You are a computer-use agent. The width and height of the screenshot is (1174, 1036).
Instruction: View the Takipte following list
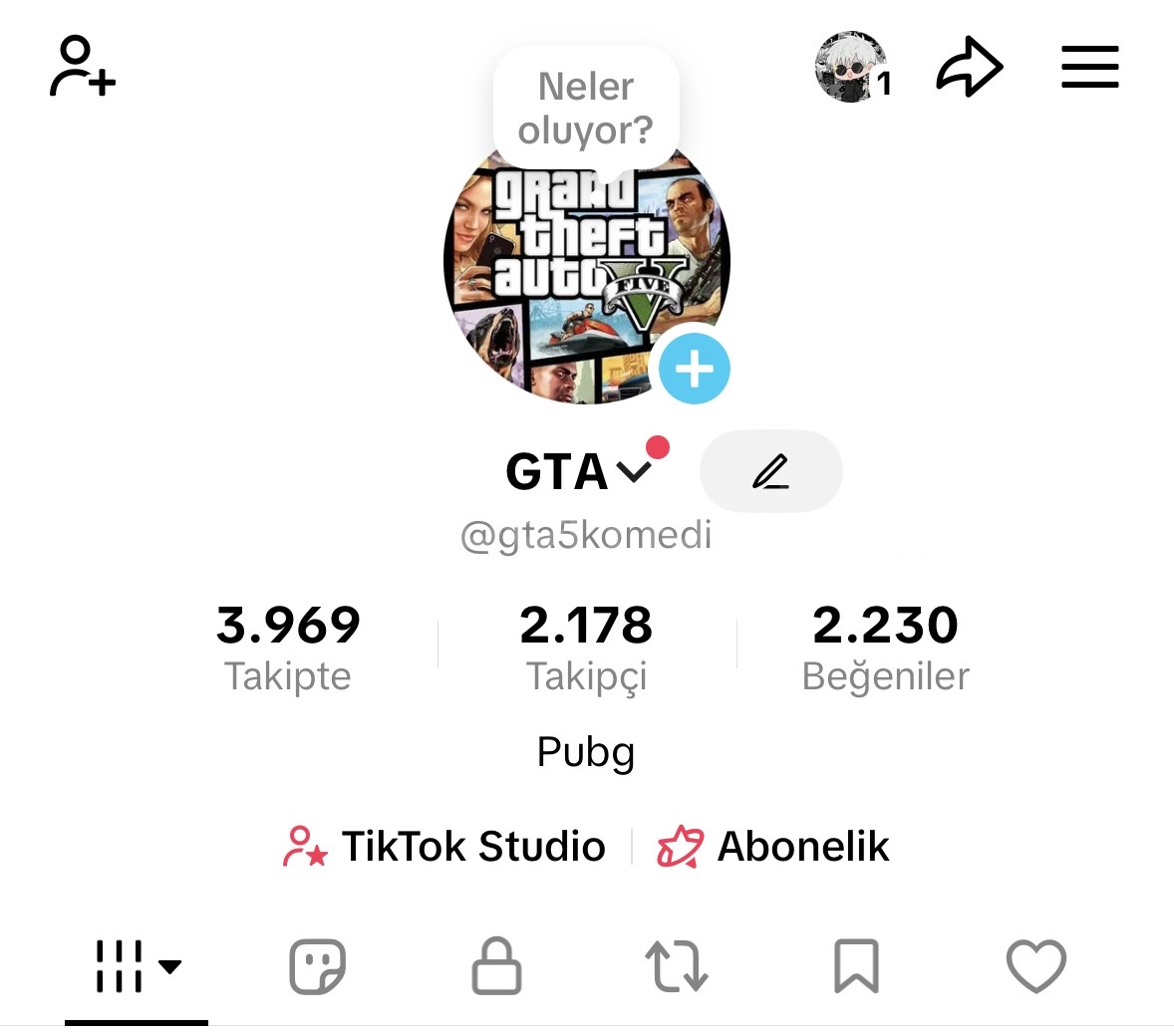click(x=288, y=647)
